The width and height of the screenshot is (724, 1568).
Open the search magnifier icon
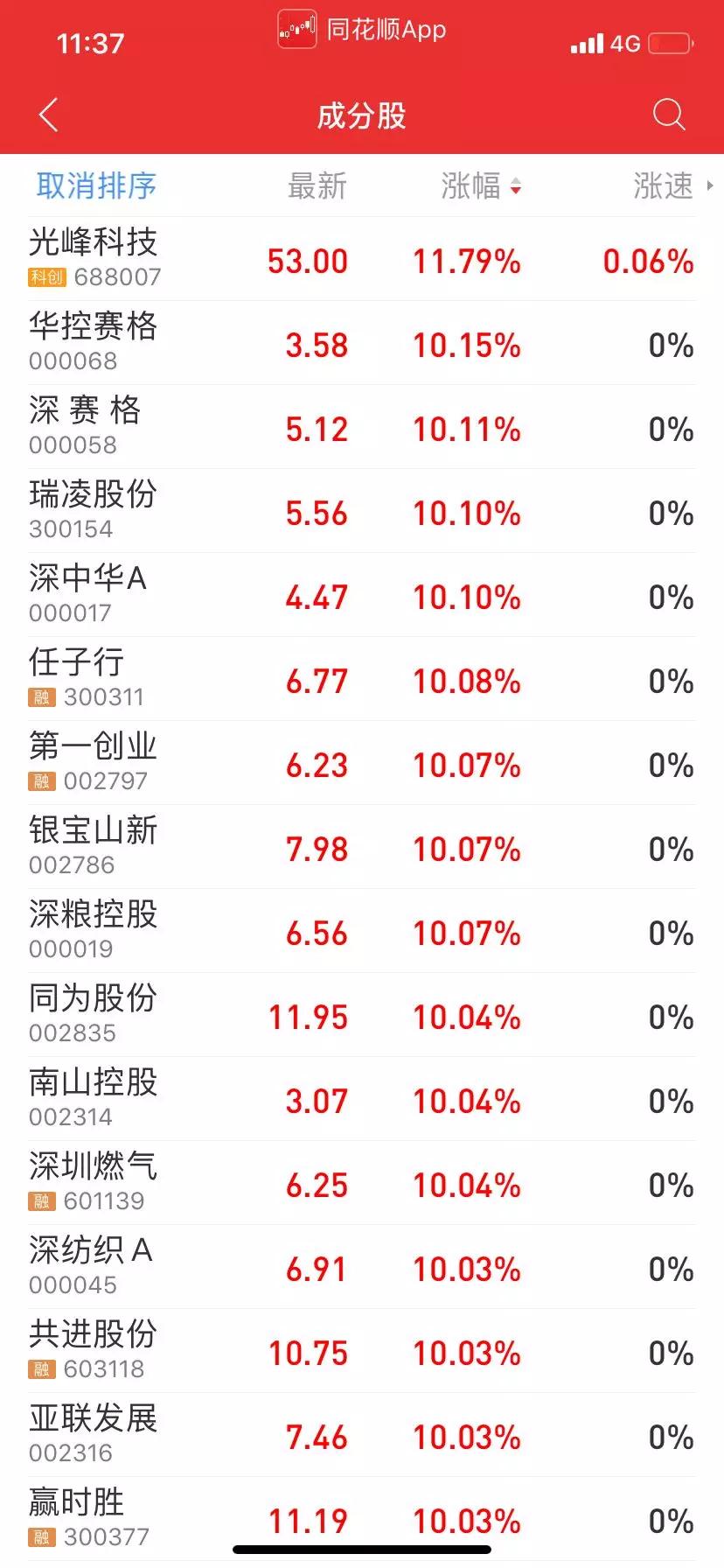[669, 115]
